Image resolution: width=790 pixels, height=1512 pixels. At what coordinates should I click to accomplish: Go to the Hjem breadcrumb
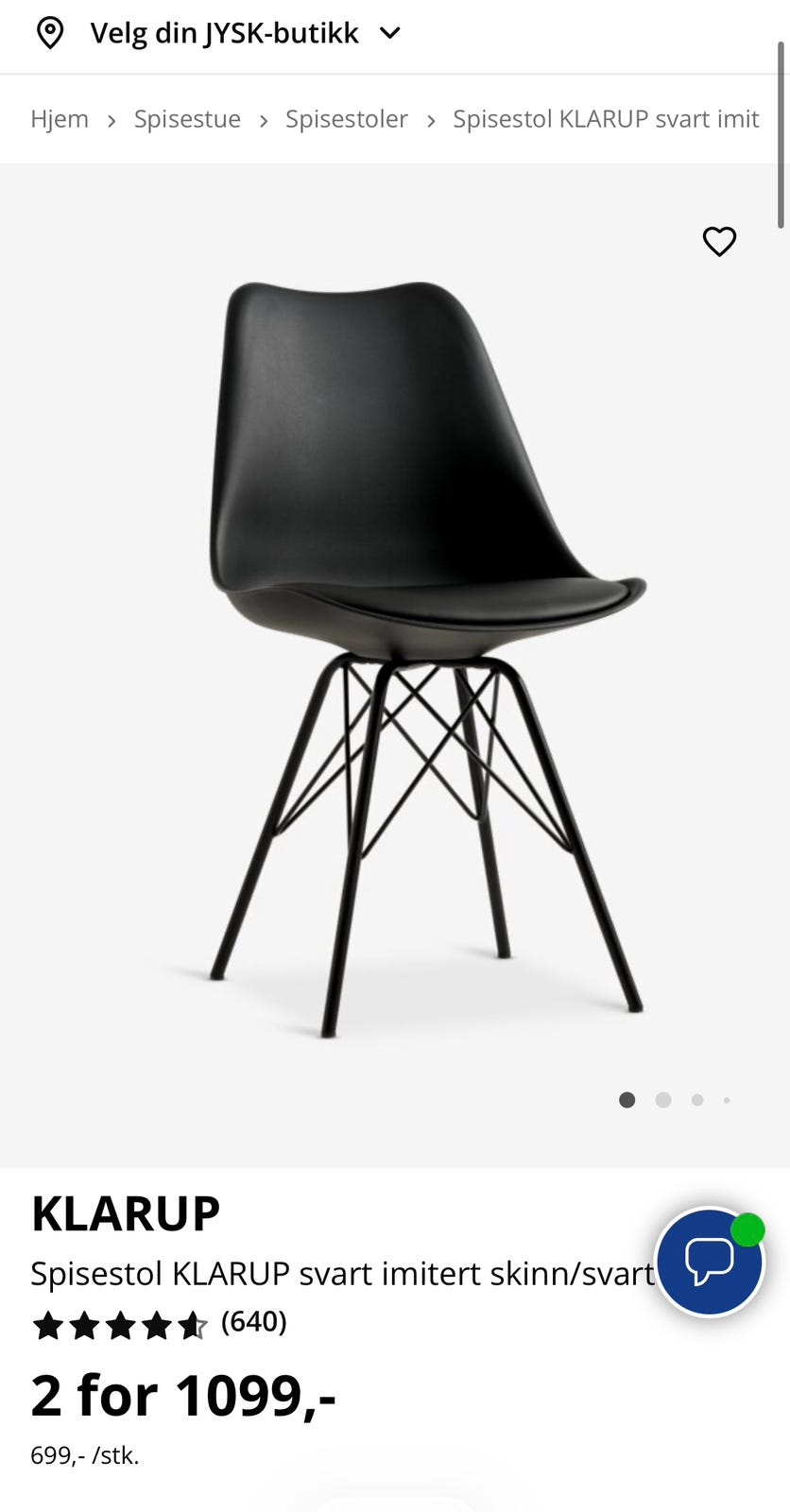60,119
